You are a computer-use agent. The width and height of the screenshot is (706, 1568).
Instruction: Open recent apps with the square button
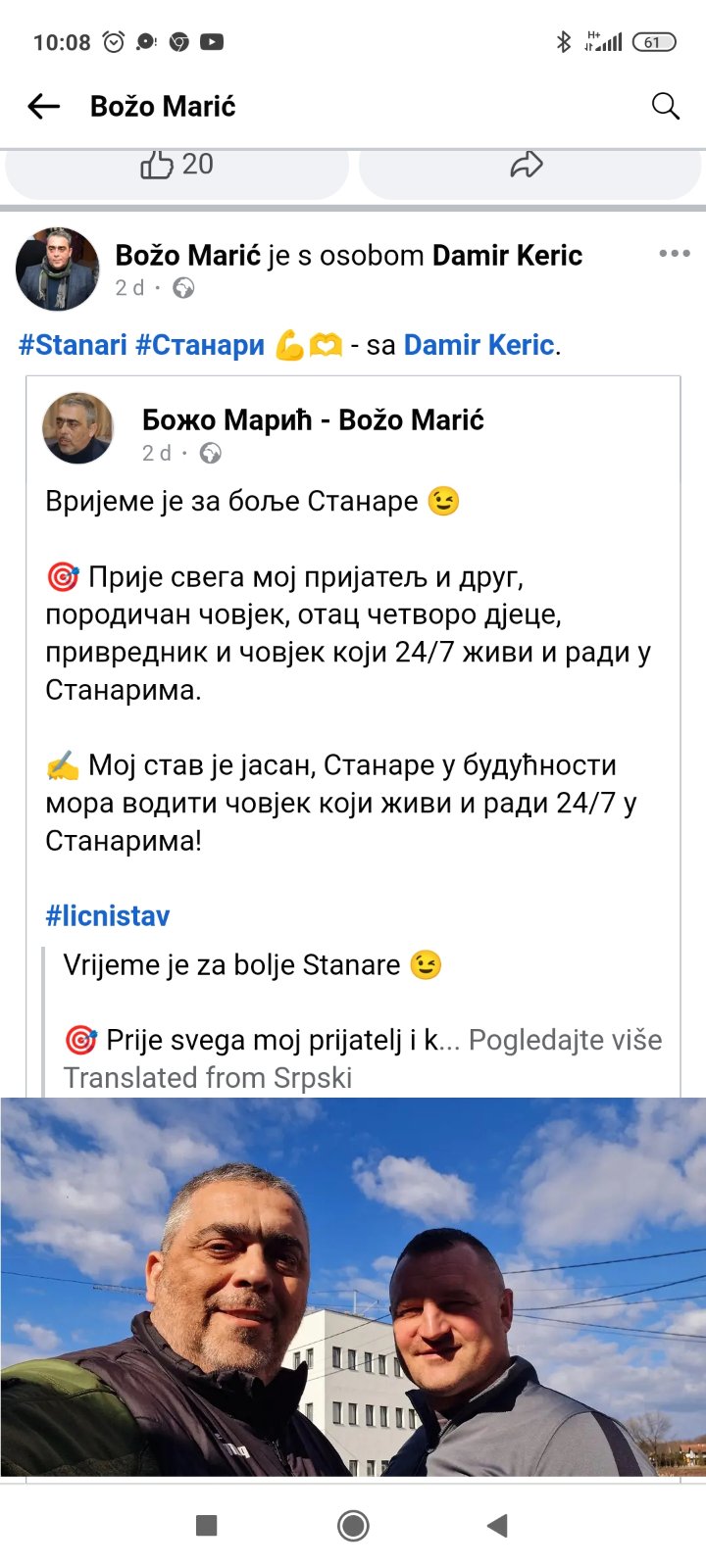click(x=206, y=1525)
